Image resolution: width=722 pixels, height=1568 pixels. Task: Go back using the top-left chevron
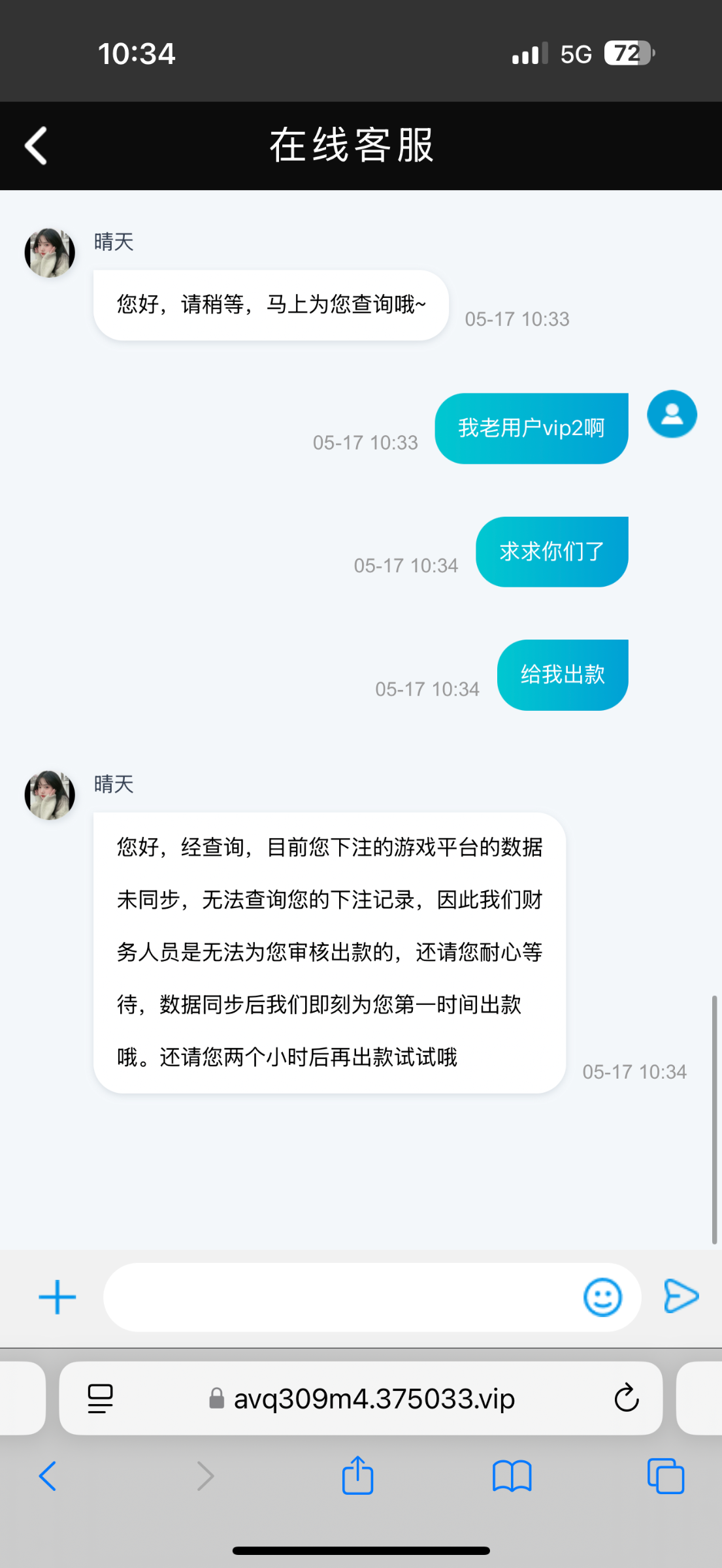[x=36, y=145]
